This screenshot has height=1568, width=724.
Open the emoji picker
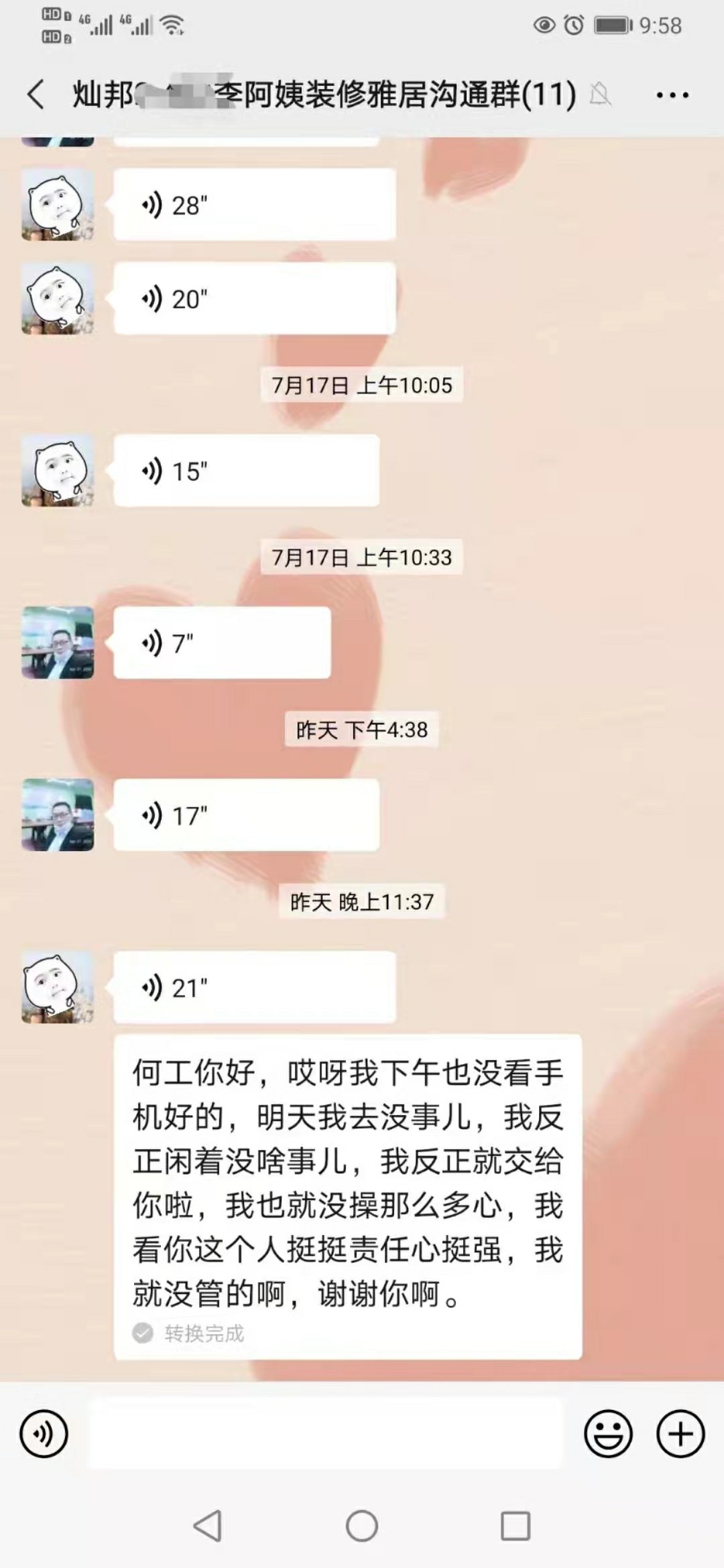(608, 1434)
